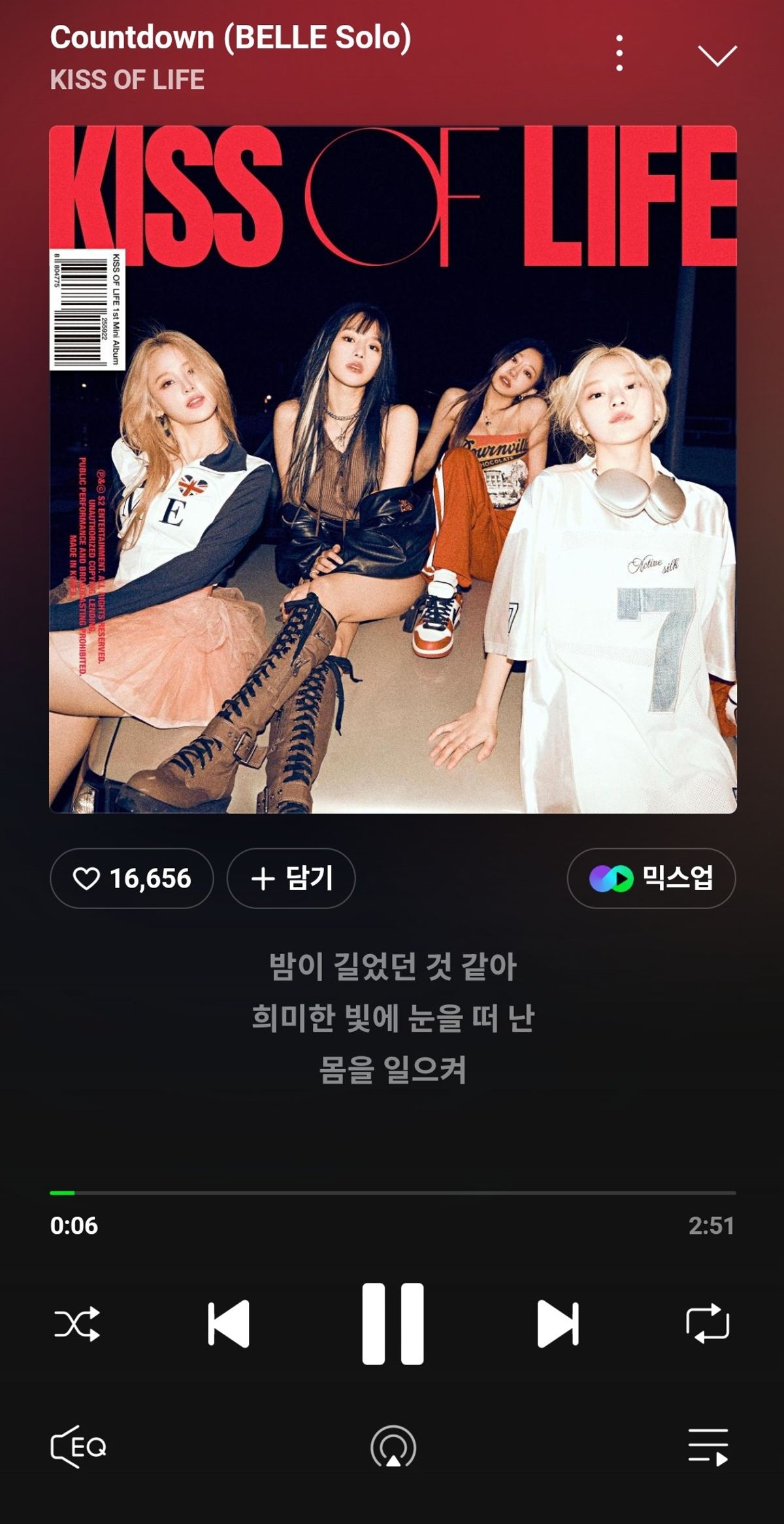784x1524 pixels.
Task: Toggle shuffle playback
Action: [x=77, y=1324]
